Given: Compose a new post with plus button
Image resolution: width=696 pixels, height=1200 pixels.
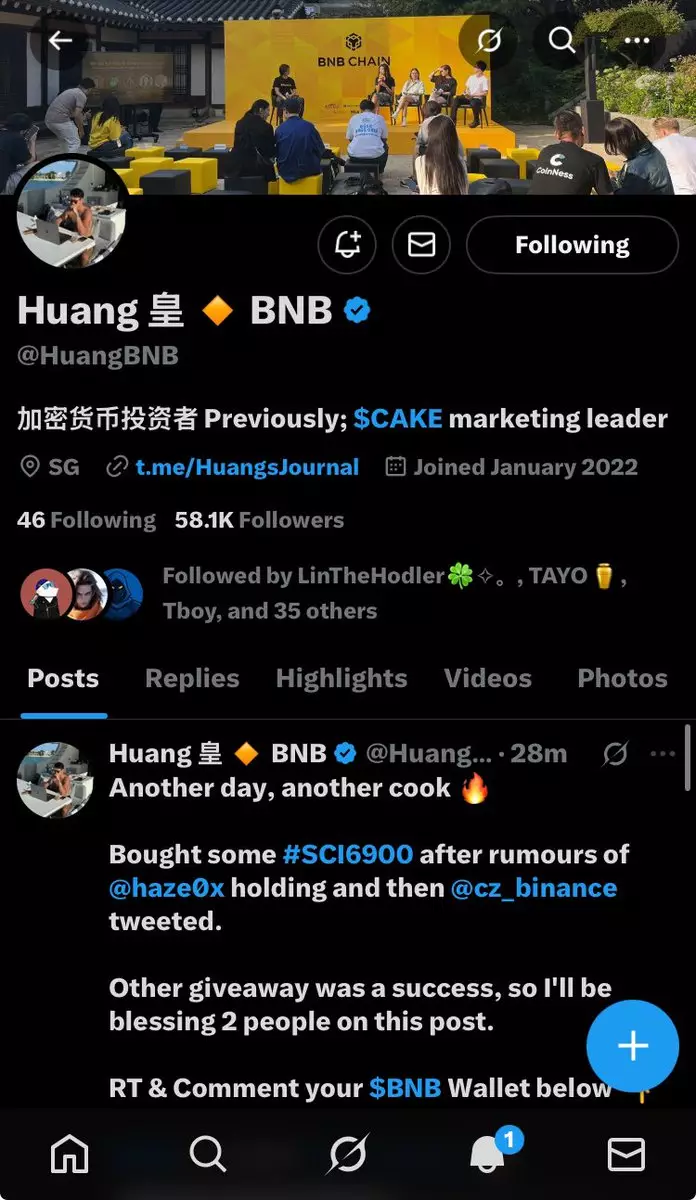Looking at the screenshot, I should pyautogui.click(x=632, y=1046).
